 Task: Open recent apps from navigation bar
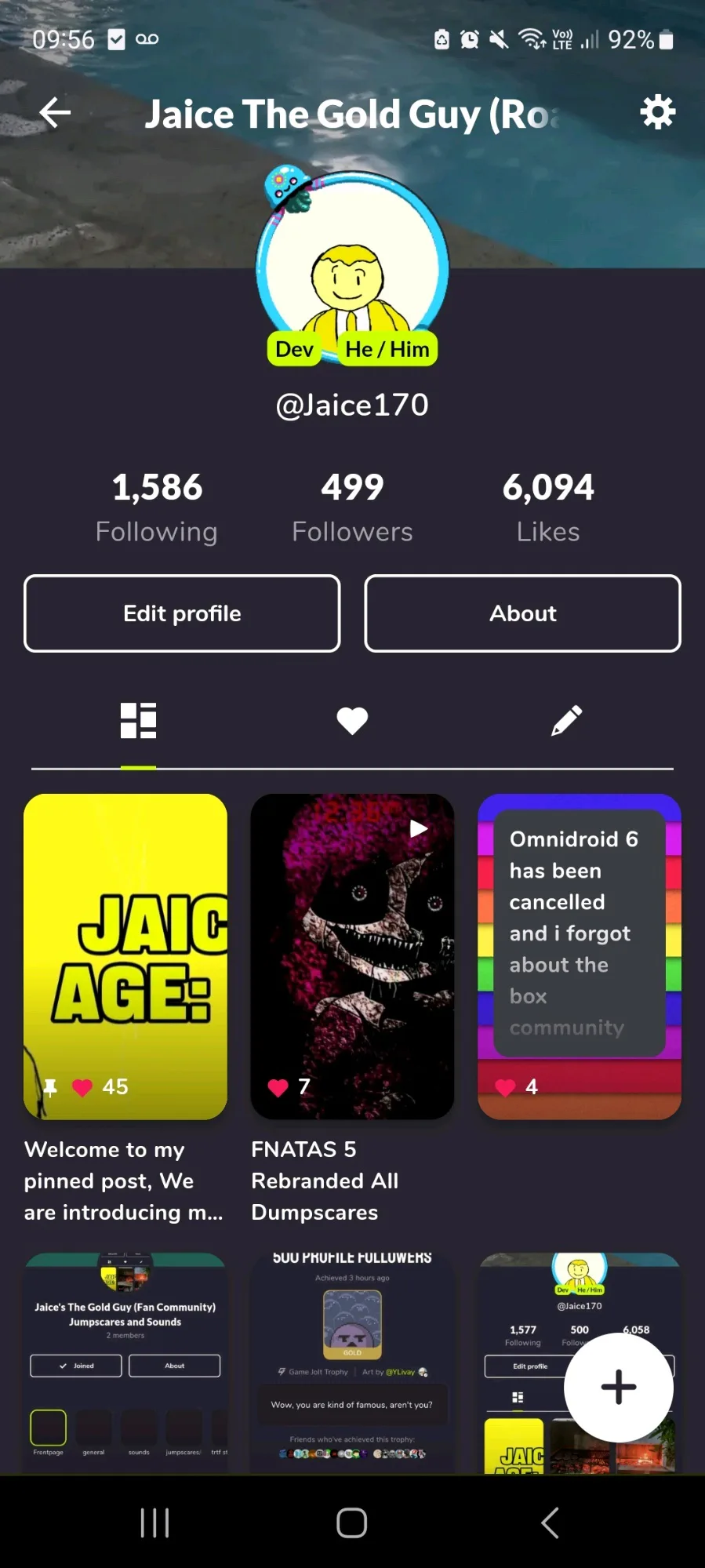(154, 1523)
